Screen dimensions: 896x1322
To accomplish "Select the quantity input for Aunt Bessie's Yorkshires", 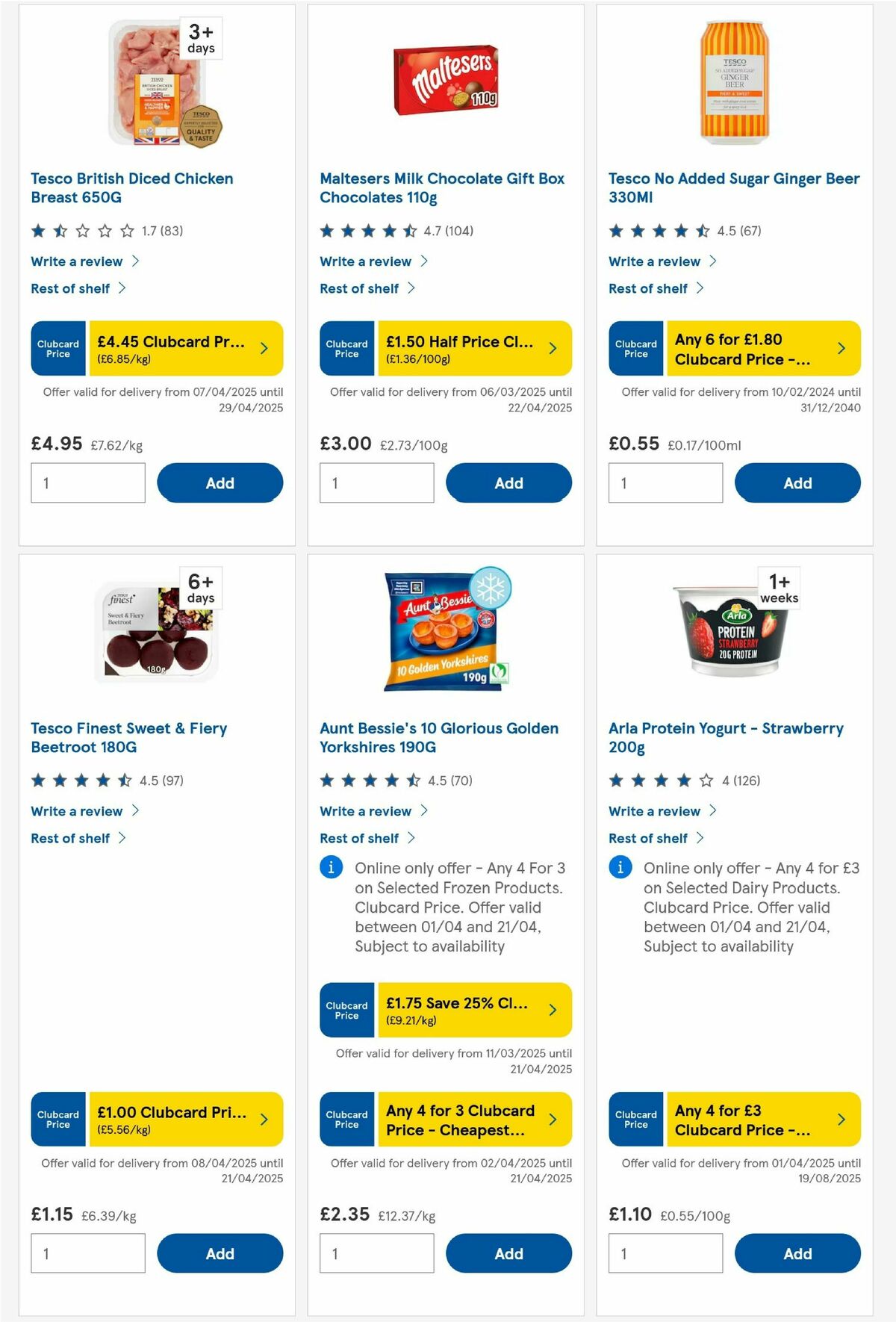I will (376, 1253).
